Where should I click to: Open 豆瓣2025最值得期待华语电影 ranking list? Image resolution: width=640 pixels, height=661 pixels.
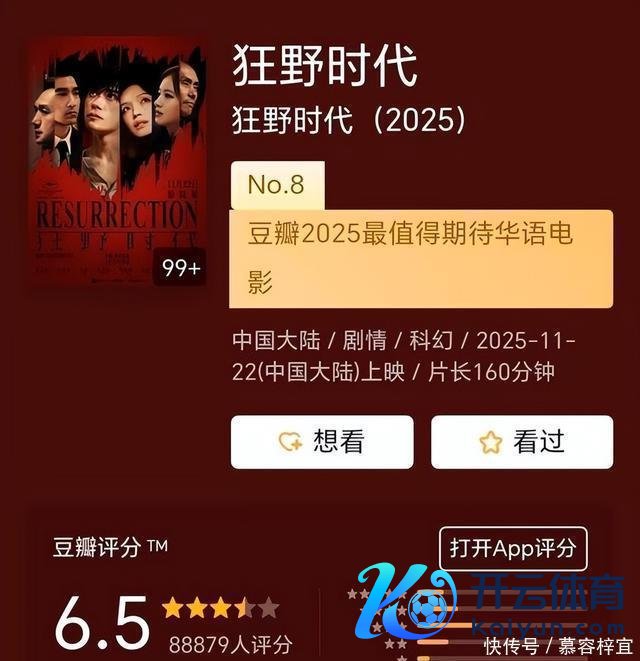click(420, 258)
